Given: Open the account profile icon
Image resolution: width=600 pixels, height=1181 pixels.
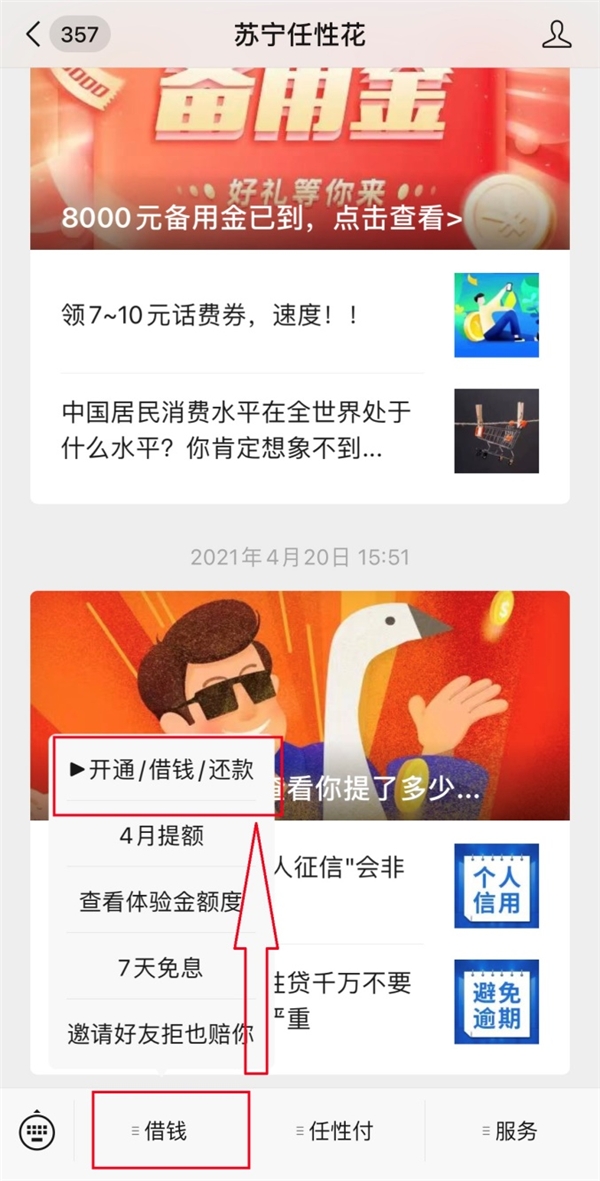Looking at the screenshot, I should (556, 35).
